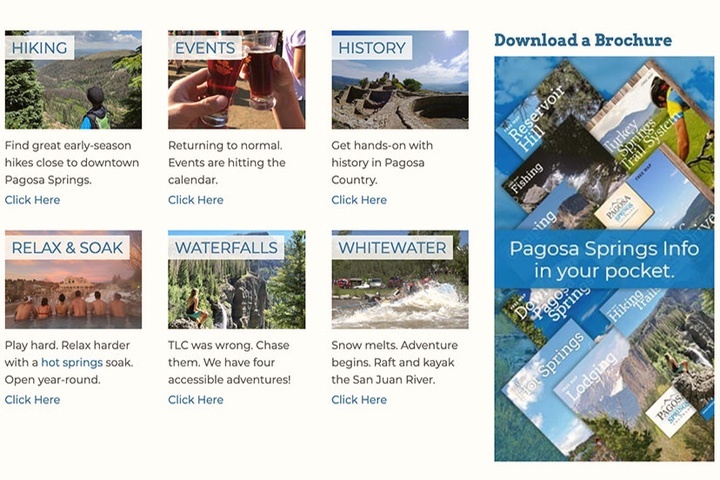The image size is (720, 480).
Task: Open the Relax & Soak image tile
Action: pos(73,280)
